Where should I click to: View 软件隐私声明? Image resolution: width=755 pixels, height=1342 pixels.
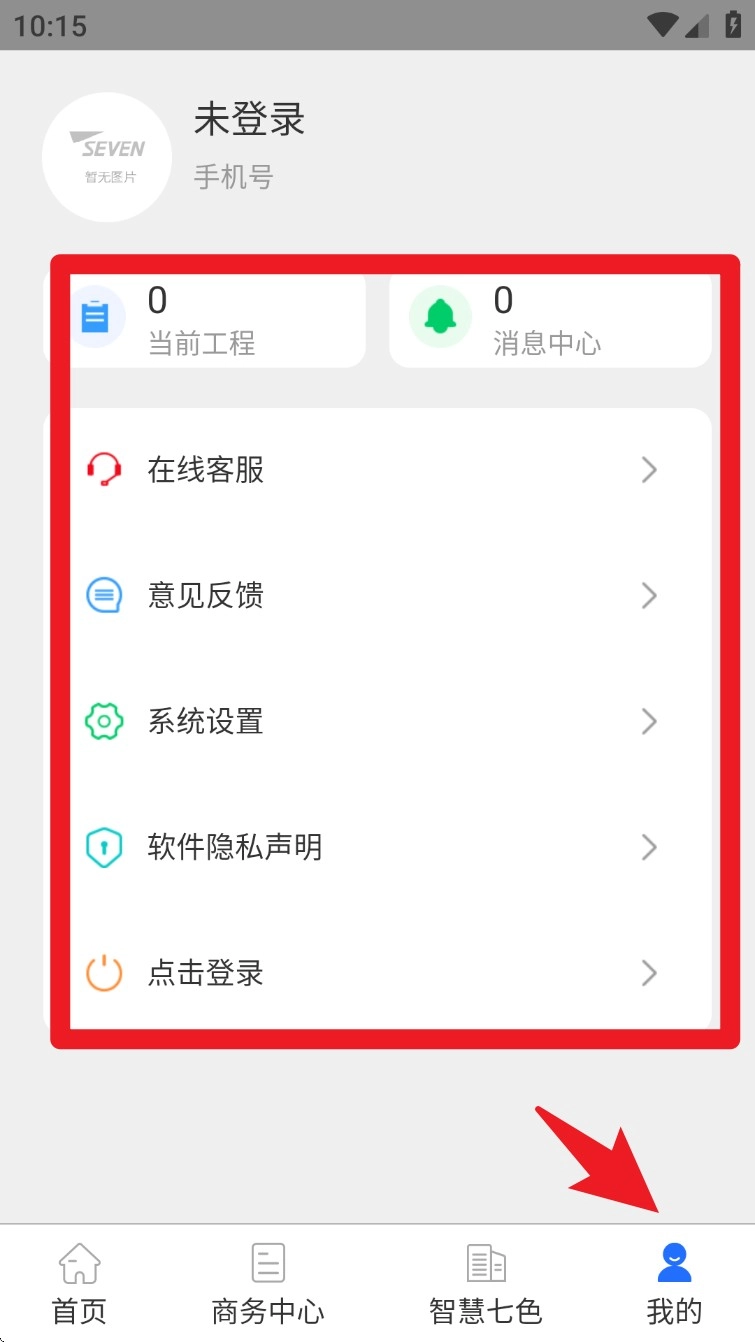[378, 847]
